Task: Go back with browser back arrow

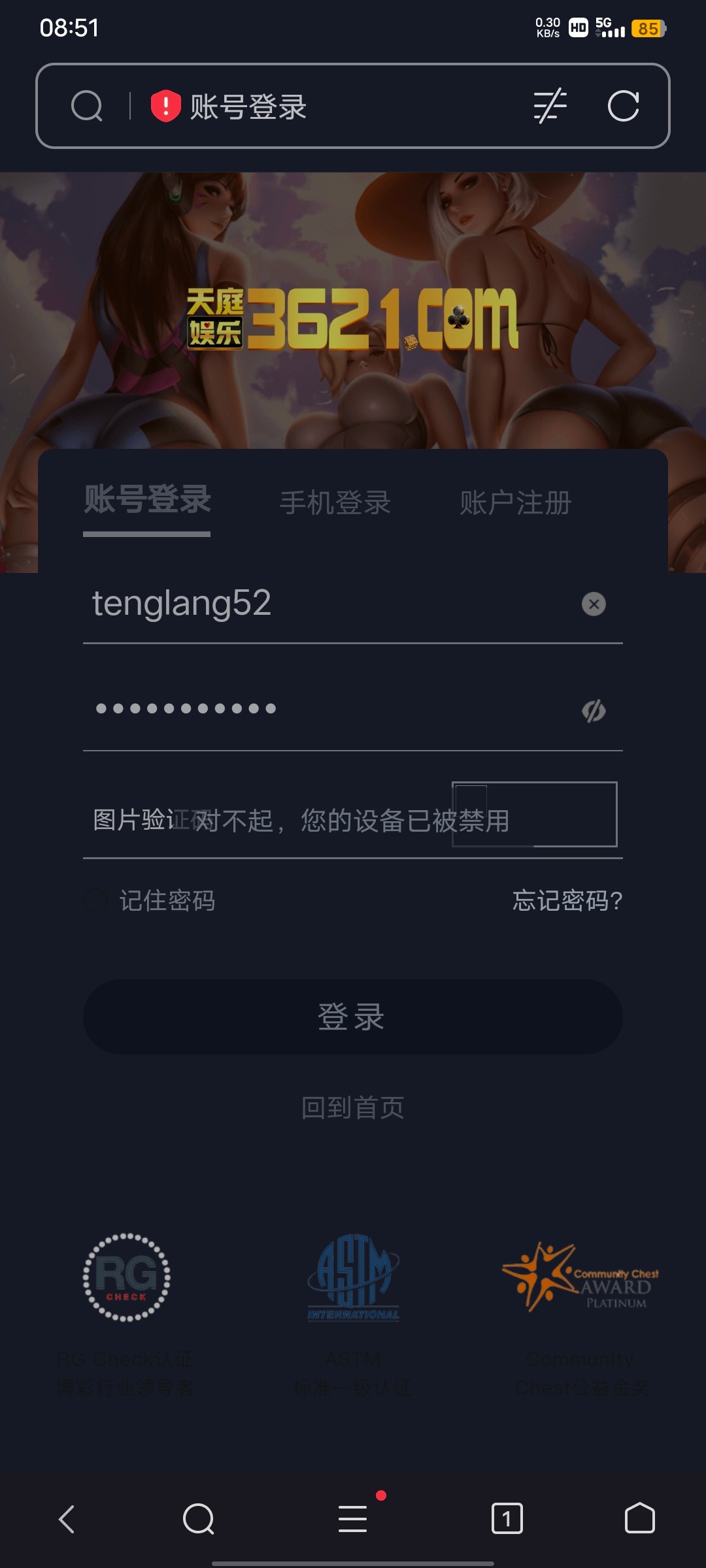Action: [x=67, y=1519]
